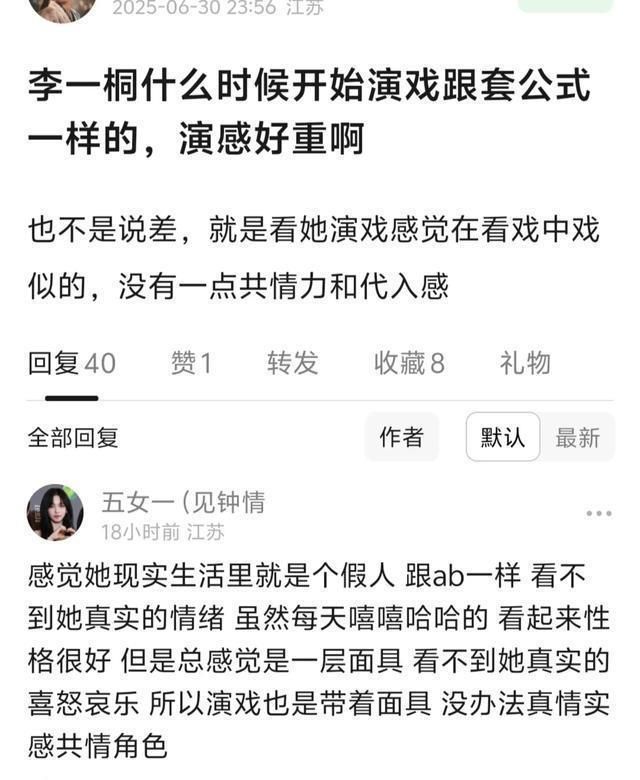Open the post author's avatar

pos(62,6)
